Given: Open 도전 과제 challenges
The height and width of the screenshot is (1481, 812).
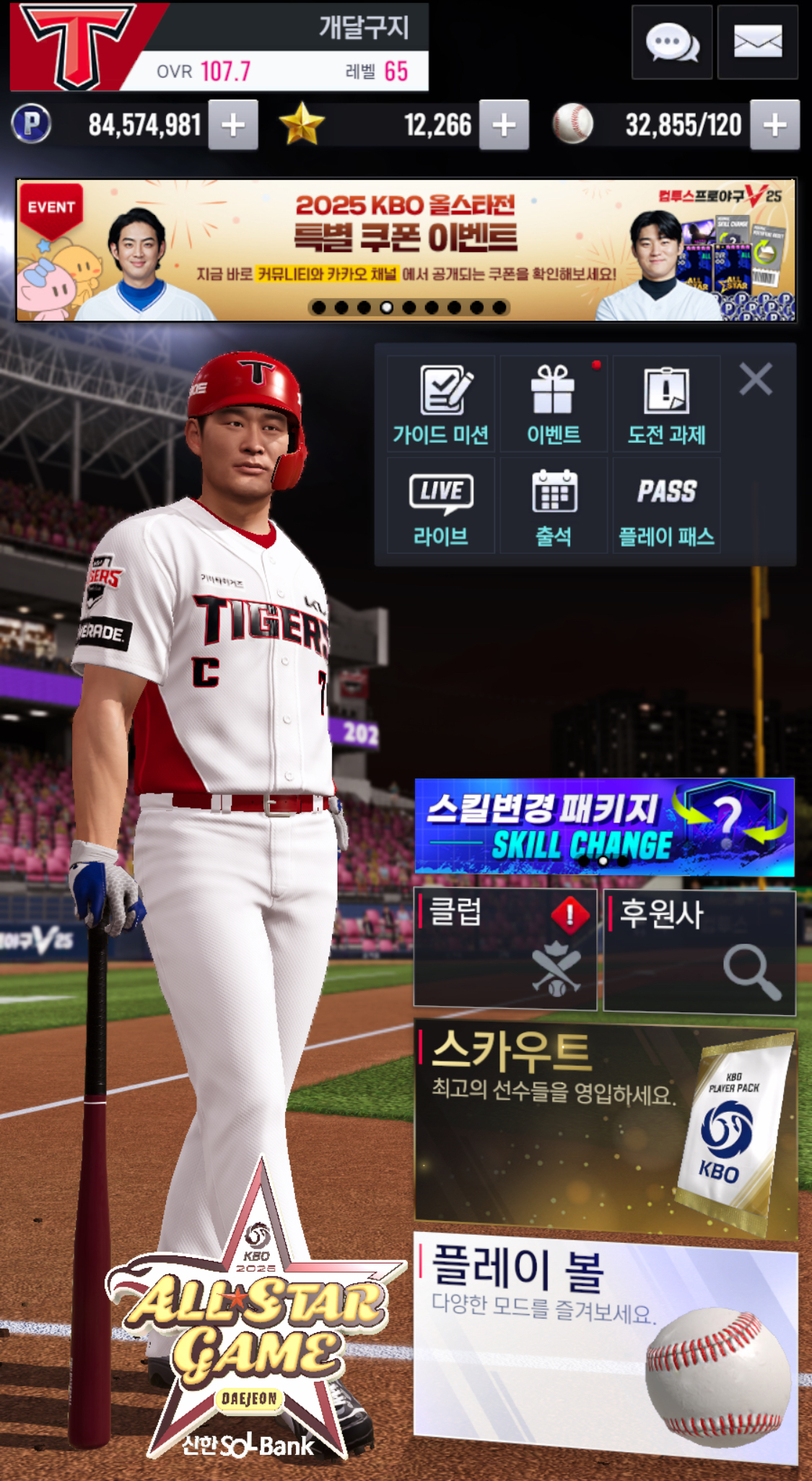Looking at the screenshot, I should [x=666, y=404].
